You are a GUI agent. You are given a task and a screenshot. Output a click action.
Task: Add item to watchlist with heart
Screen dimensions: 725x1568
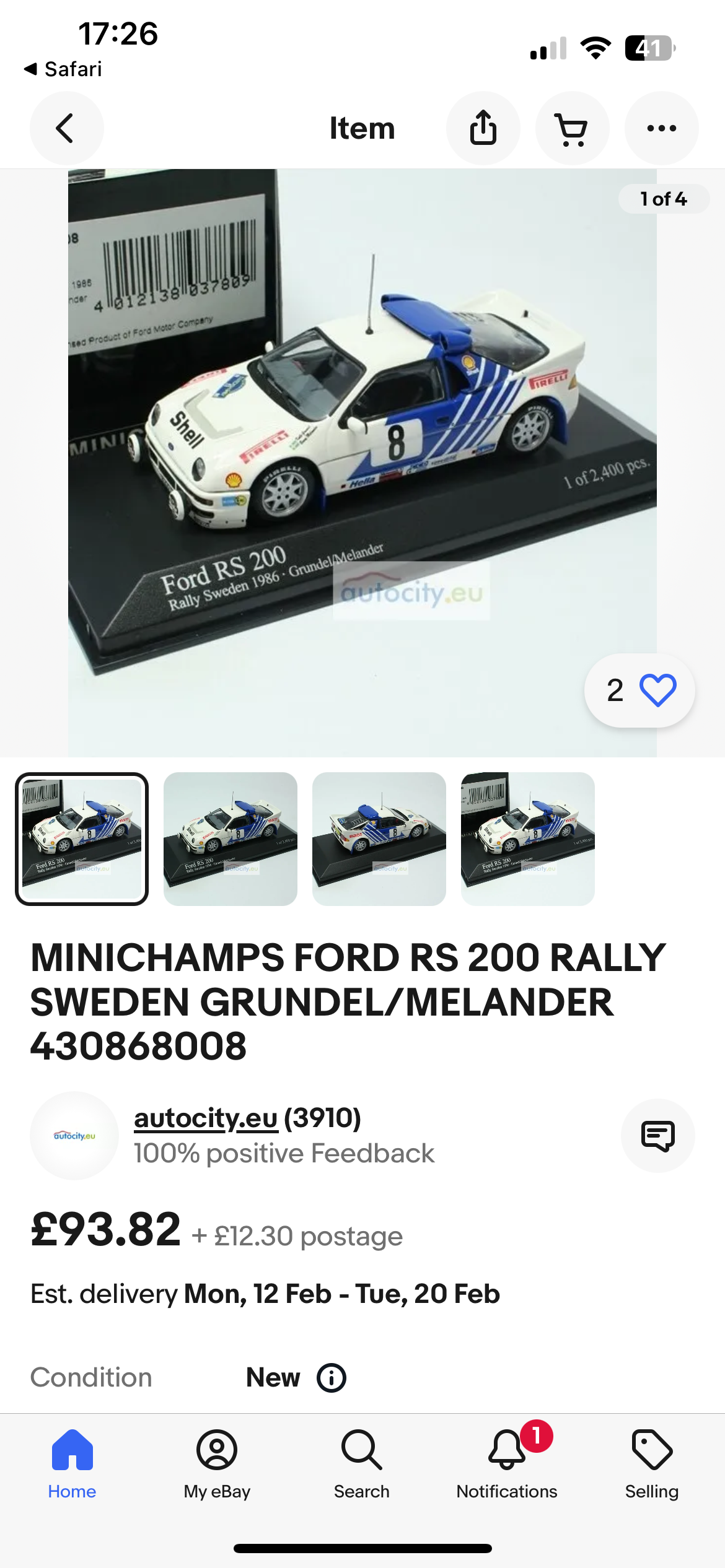tap(657, 690)
